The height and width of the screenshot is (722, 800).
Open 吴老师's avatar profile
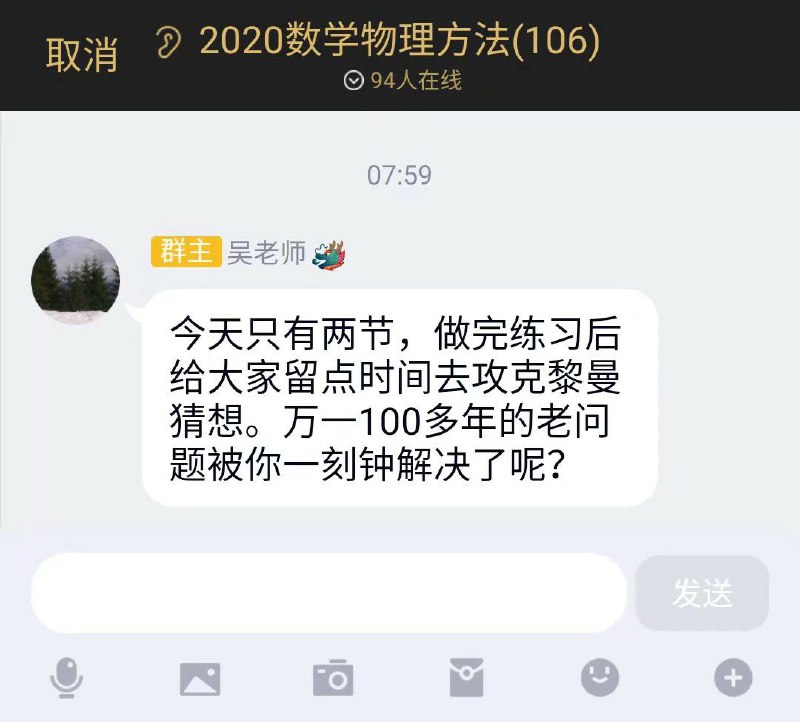pyautogui.click(x=76, y=280)
